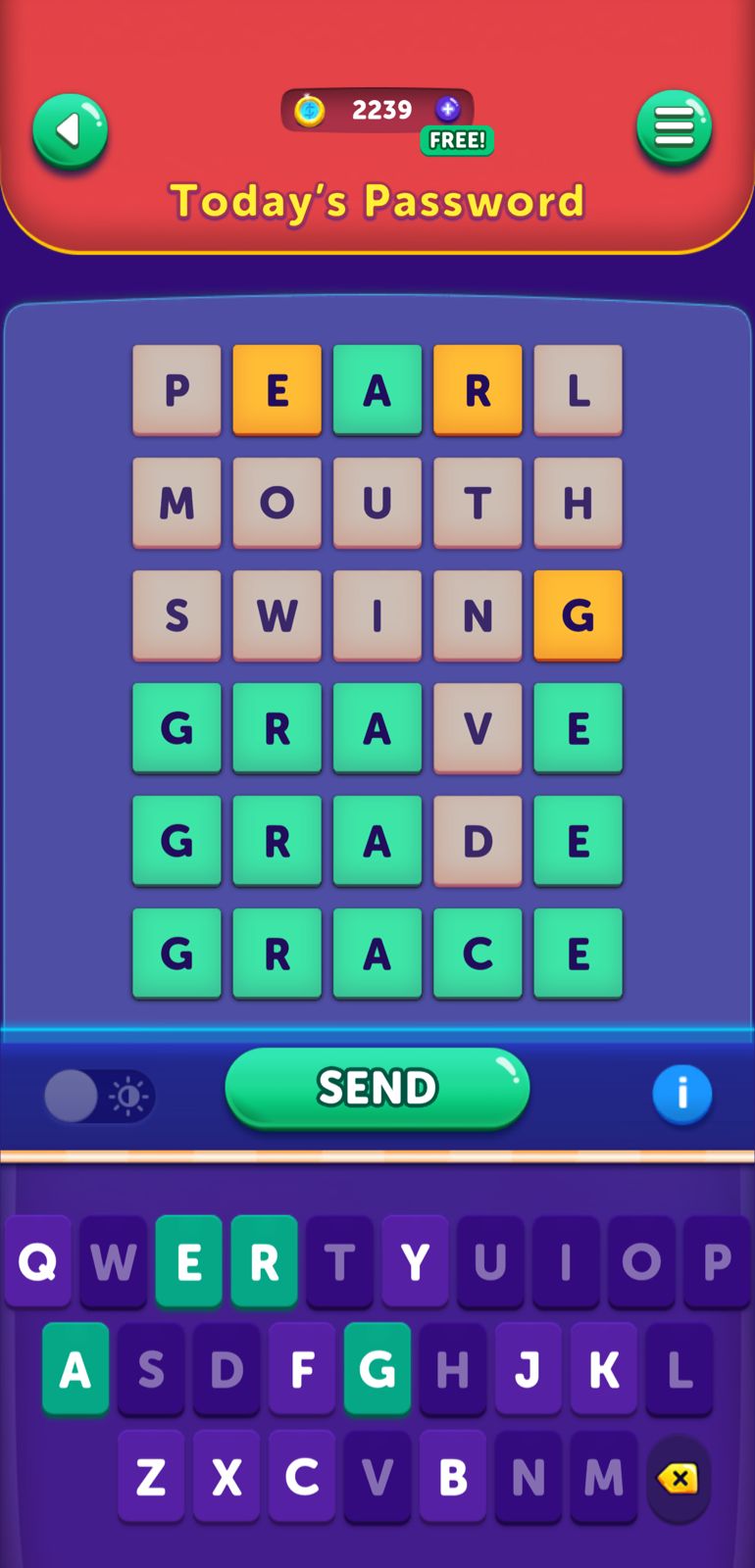
Task: Select the green G key
Action: (377, 1370)
